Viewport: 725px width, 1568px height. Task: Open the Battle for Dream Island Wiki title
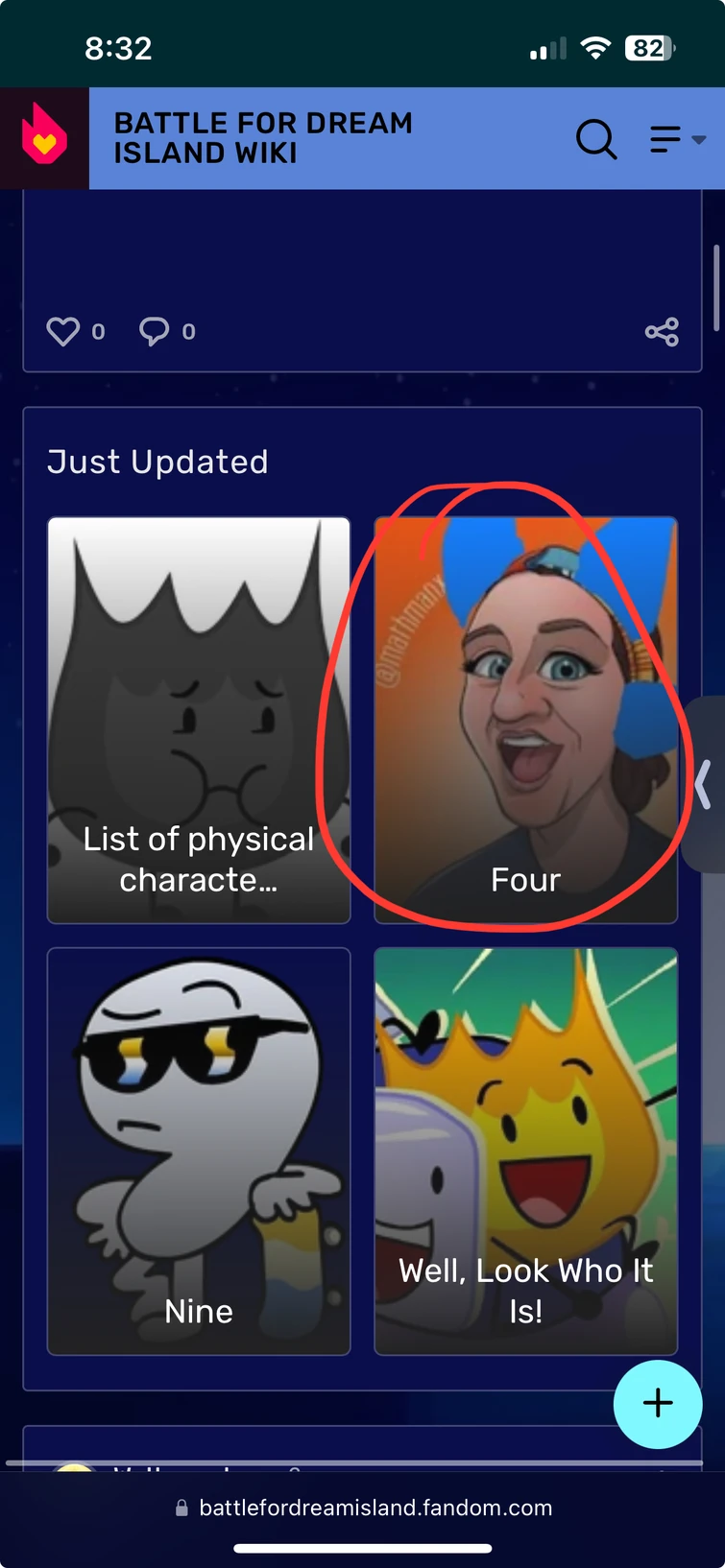262,137
